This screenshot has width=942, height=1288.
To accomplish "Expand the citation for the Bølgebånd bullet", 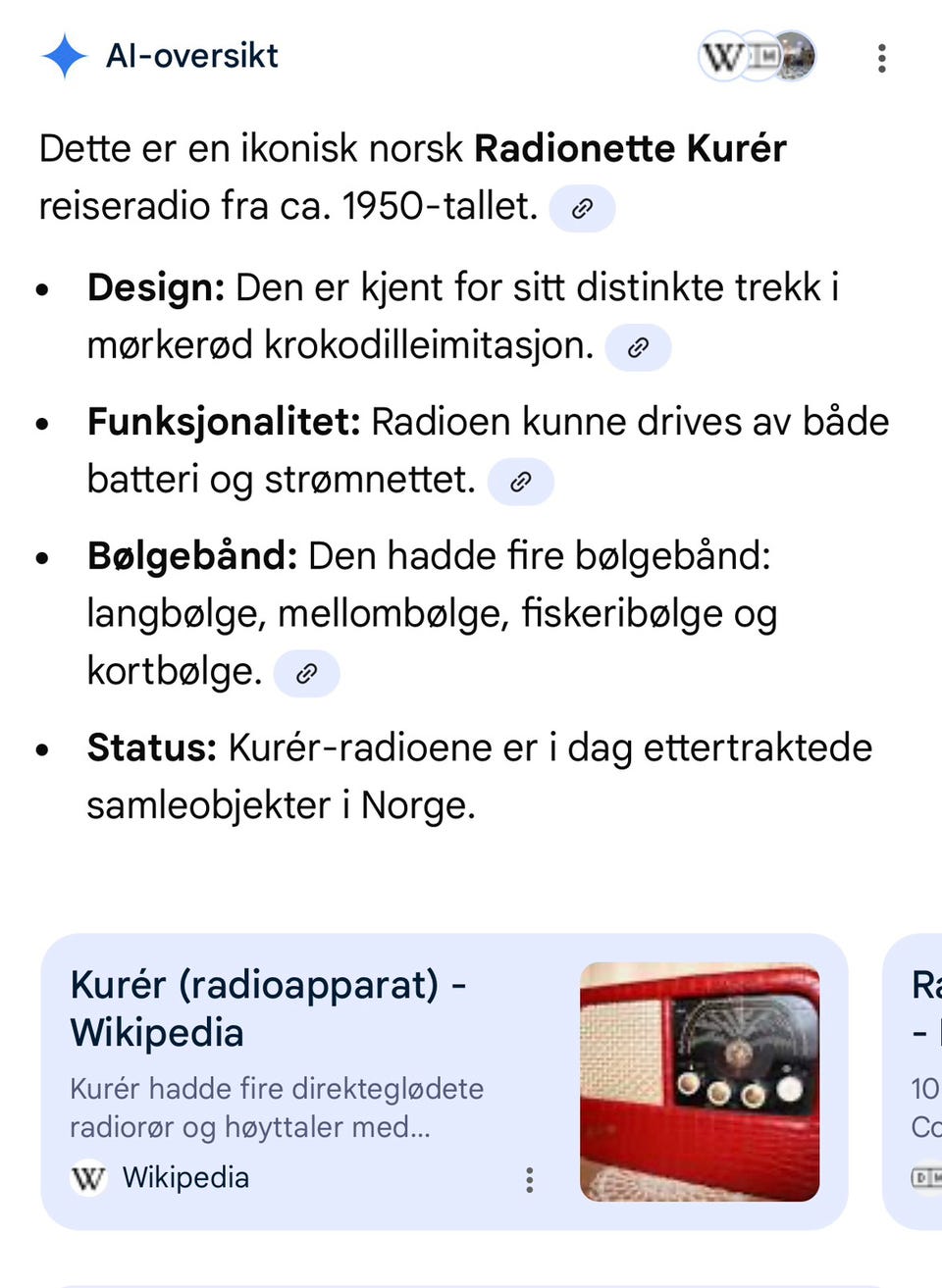I will (x=306, y=673).
